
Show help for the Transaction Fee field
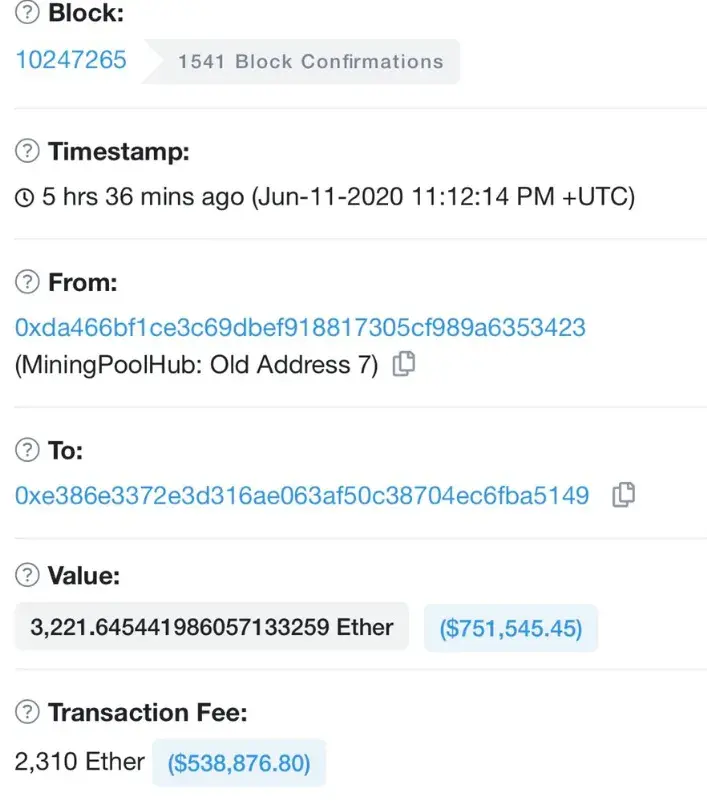coord(28,713)
